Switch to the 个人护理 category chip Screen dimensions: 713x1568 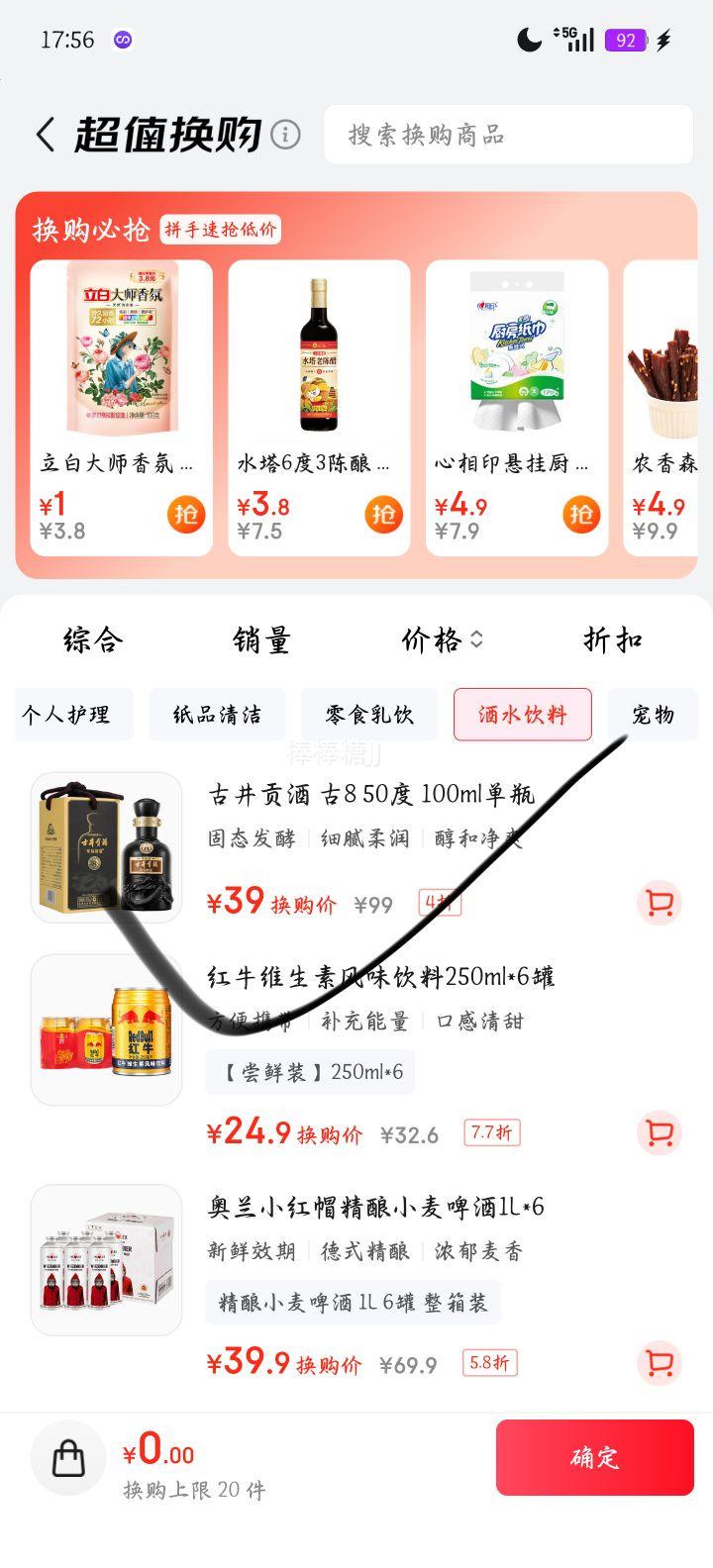click(74, 714)
